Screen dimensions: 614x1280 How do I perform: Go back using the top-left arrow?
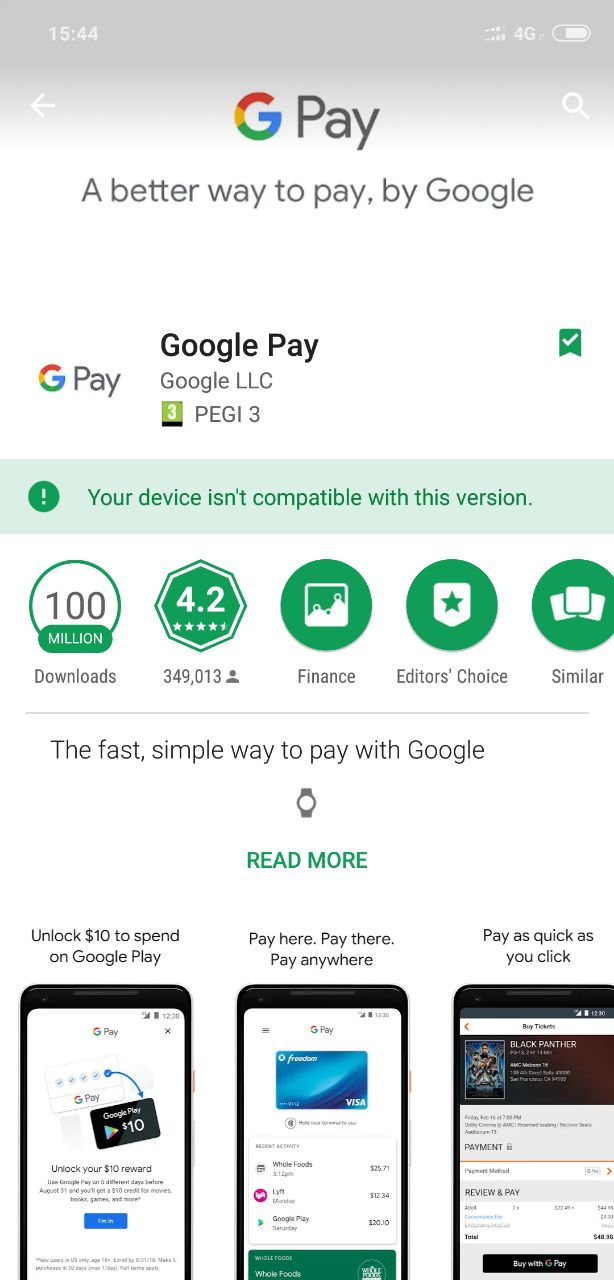tap(43, 105)
